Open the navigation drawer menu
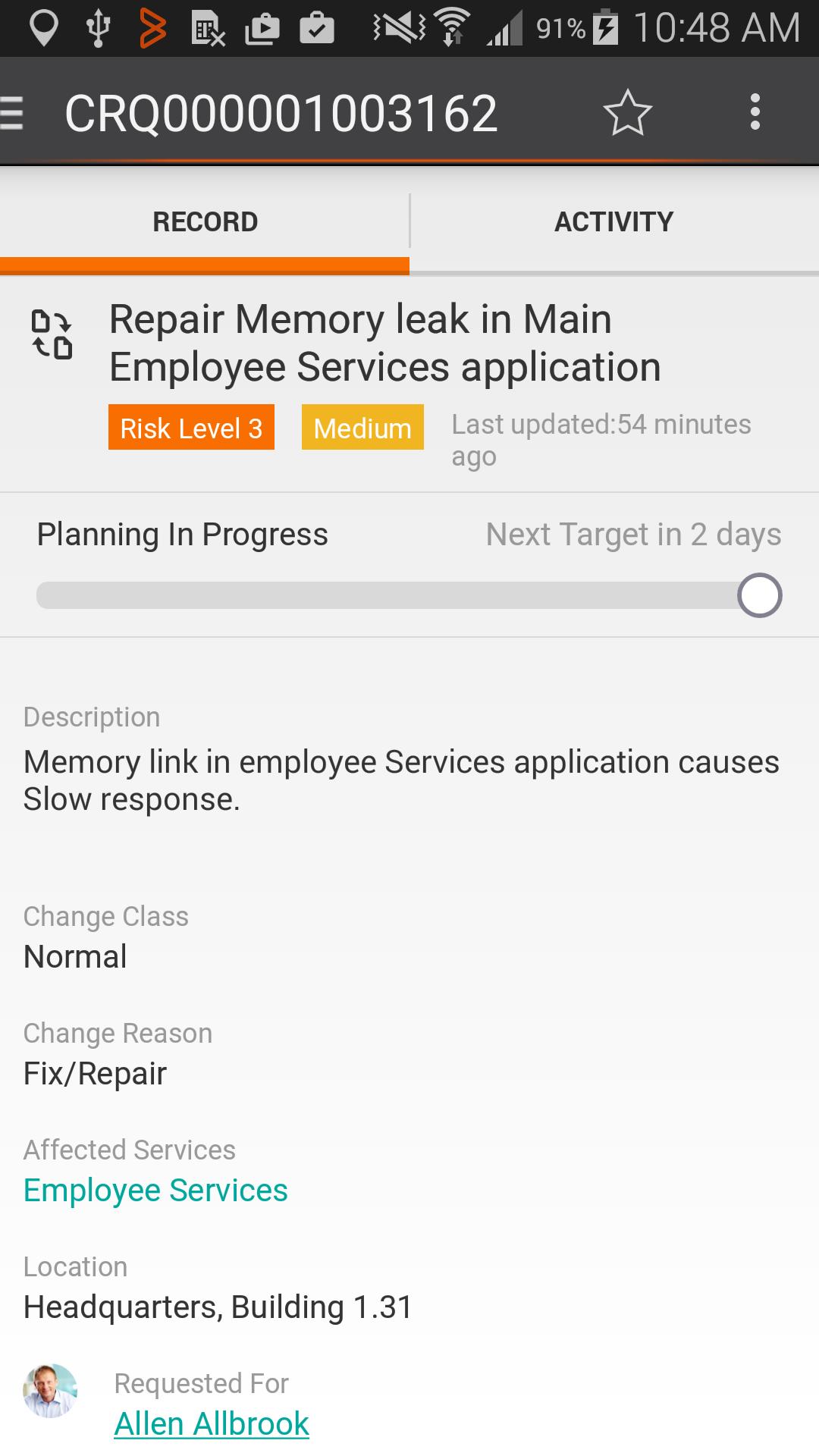The height and width of the screenshot is (1456, 819). (11, 112)
